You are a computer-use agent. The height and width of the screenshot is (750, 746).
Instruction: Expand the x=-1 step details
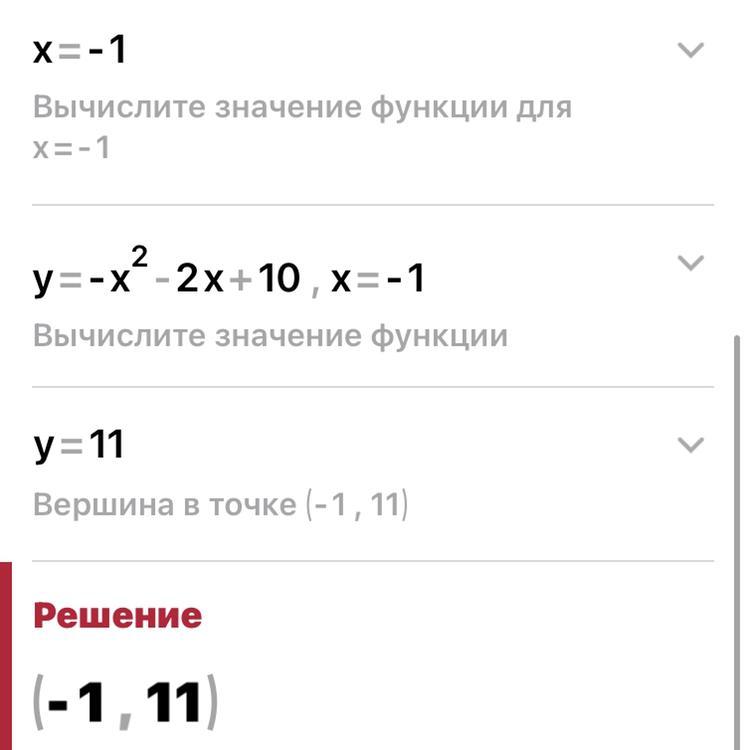(691, 50)
